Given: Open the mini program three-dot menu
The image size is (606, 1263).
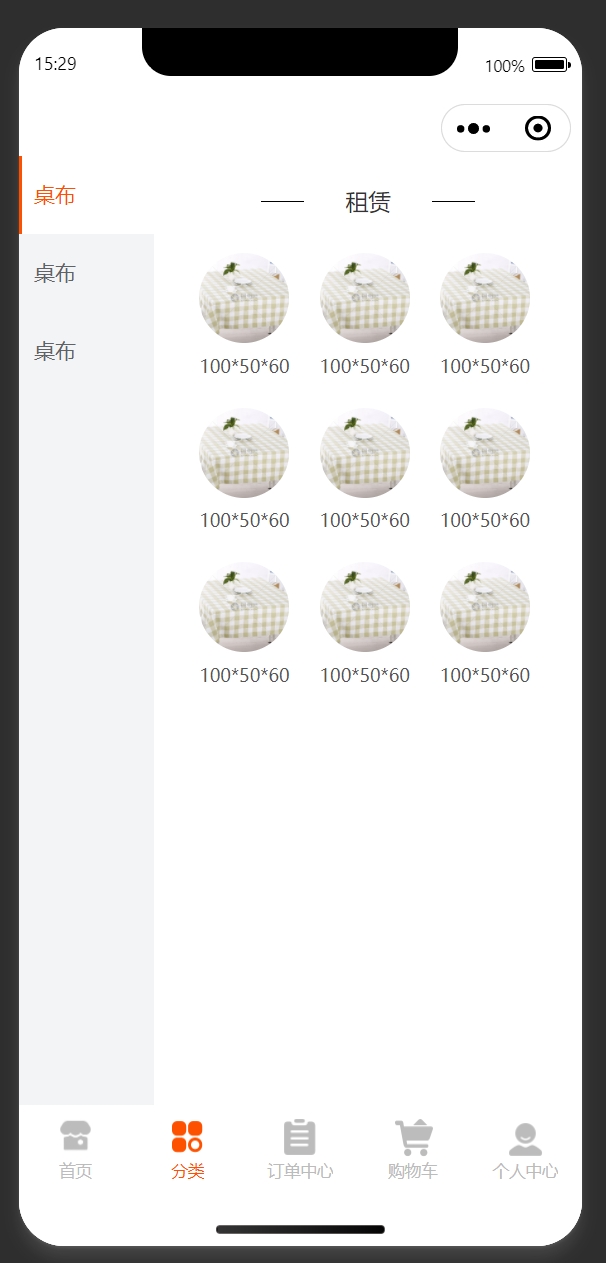Looking at the screenshot, I should coord(473,128).
